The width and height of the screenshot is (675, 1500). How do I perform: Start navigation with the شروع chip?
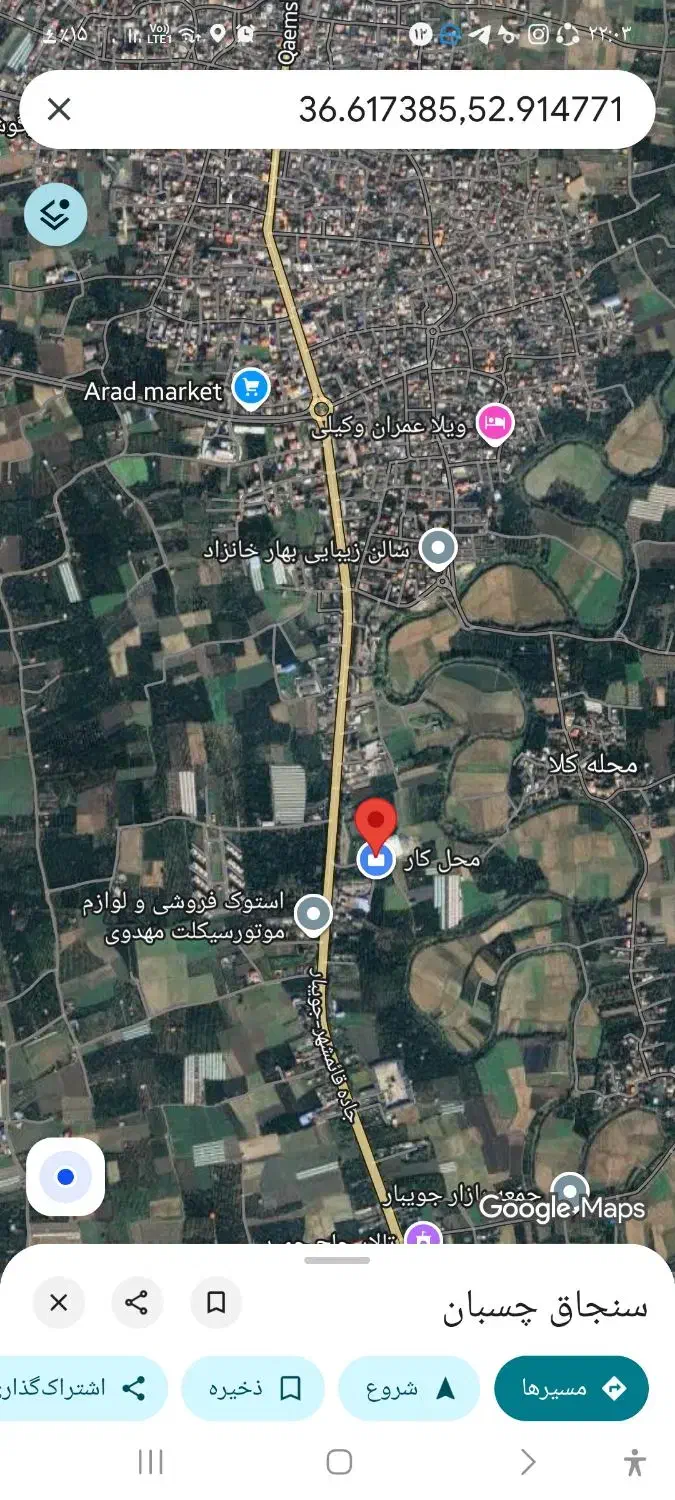(x=409, y=1389)
